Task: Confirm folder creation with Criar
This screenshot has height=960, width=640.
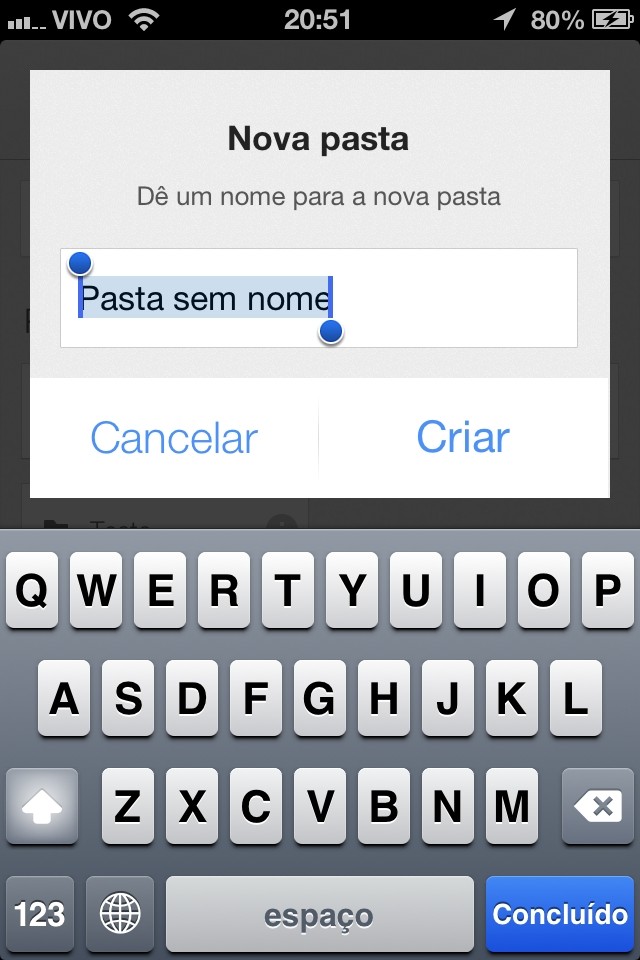Action: (463, 438)
